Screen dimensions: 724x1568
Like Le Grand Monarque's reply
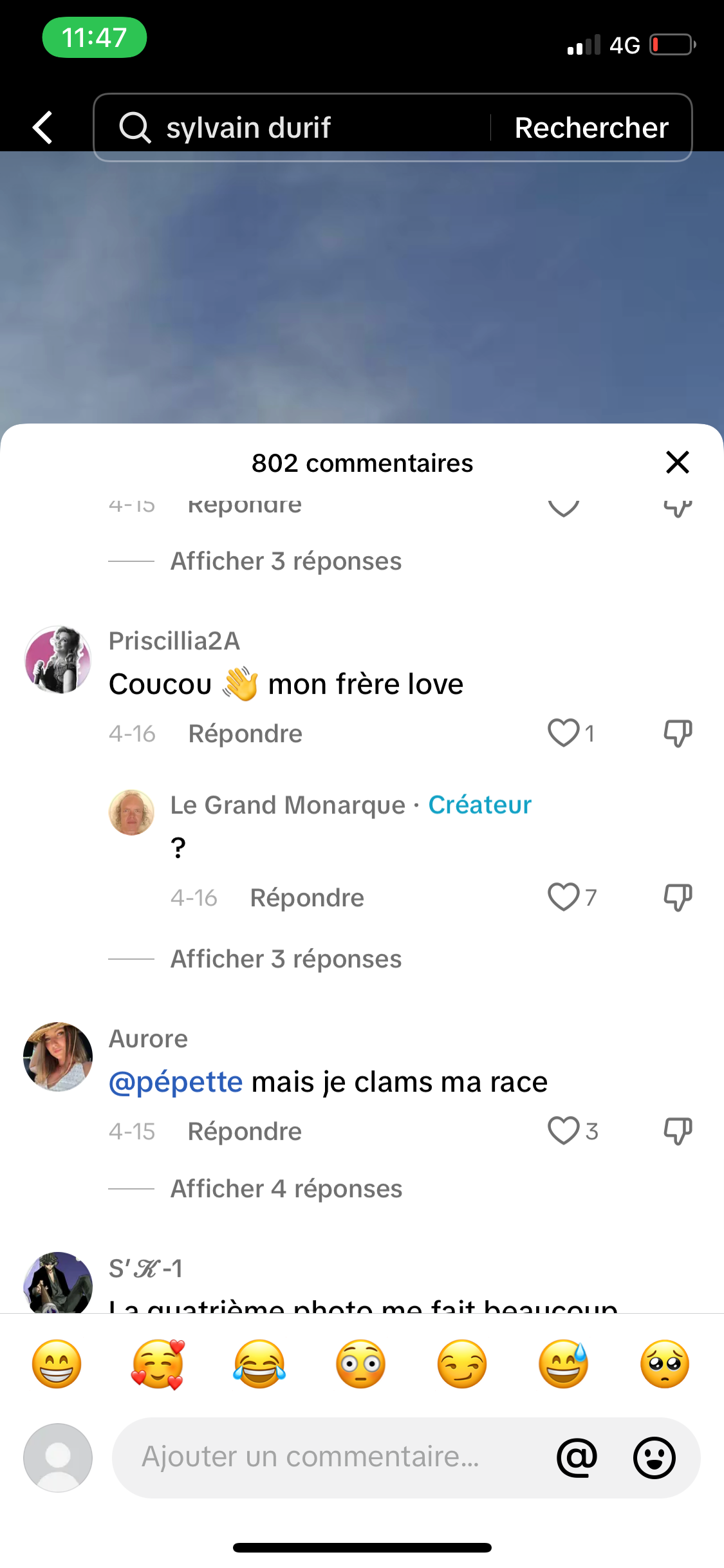564,897
